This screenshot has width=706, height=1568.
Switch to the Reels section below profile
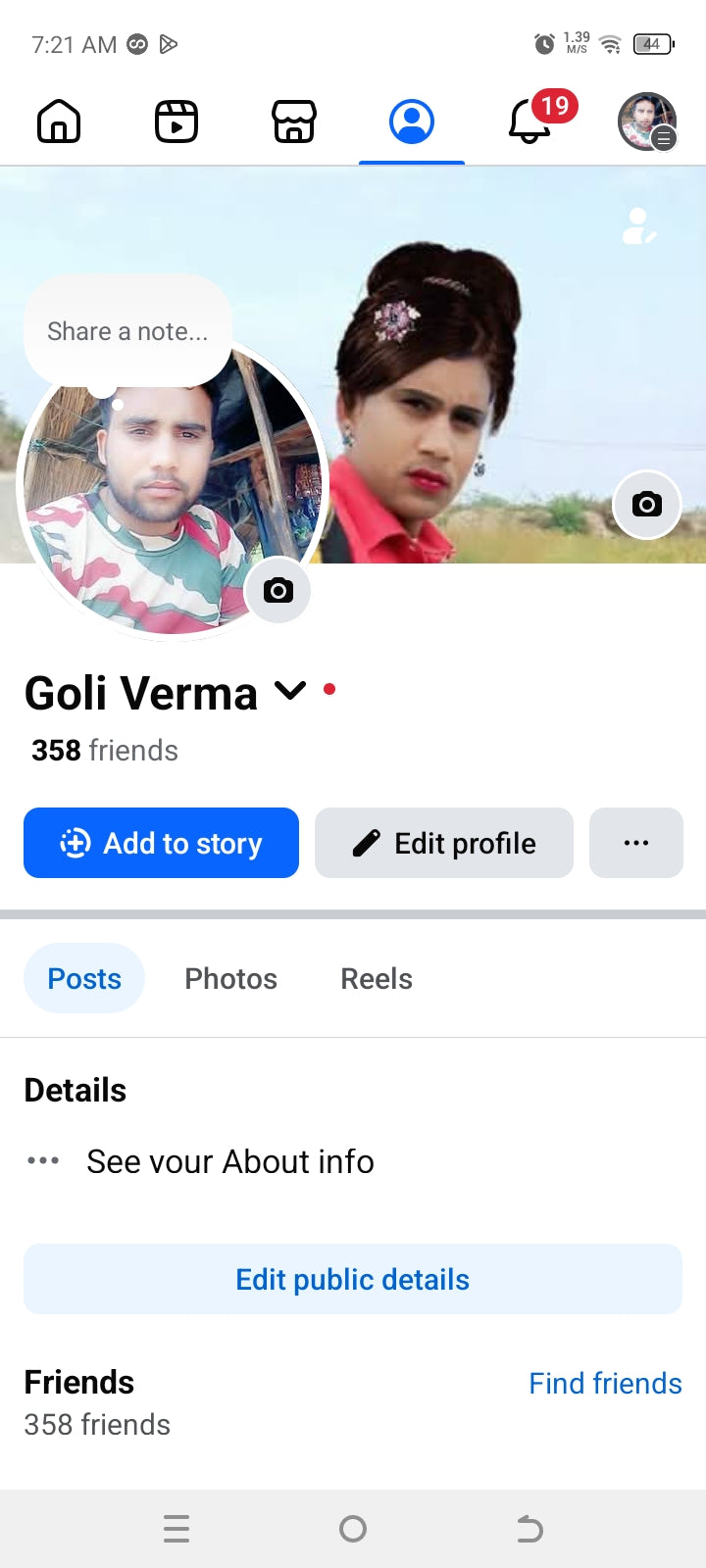tap(376, 978)
